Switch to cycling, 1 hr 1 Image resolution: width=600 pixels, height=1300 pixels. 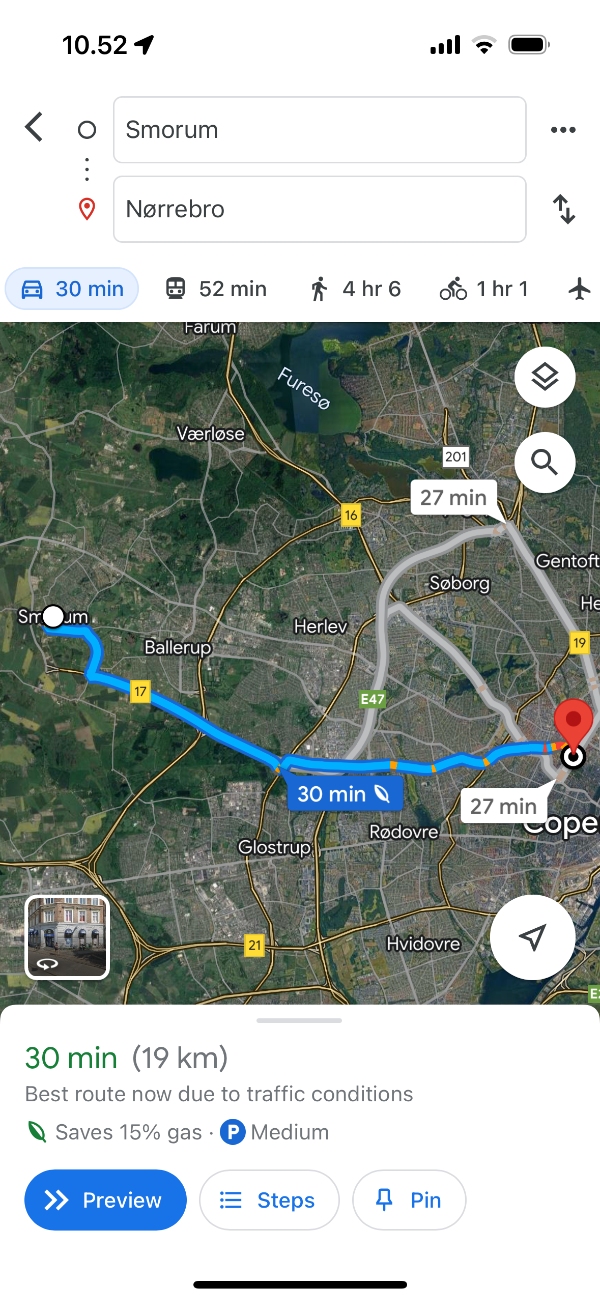coord(483,289)
